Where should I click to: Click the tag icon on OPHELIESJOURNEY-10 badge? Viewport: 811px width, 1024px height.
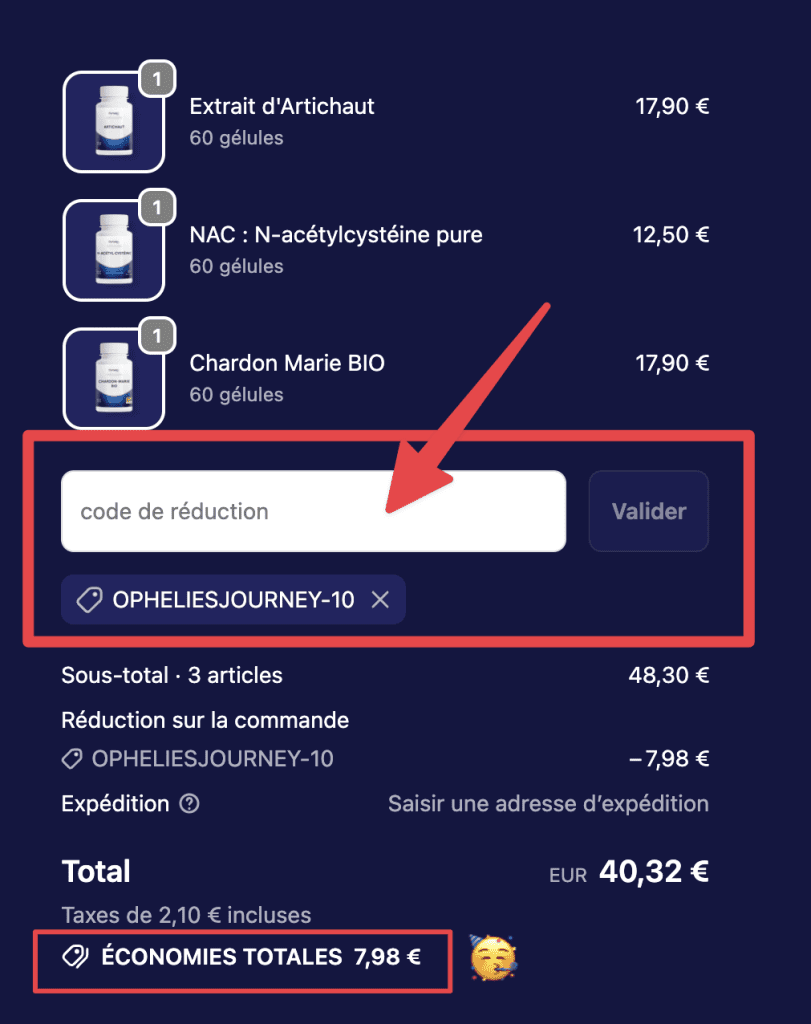pos(89,599)
